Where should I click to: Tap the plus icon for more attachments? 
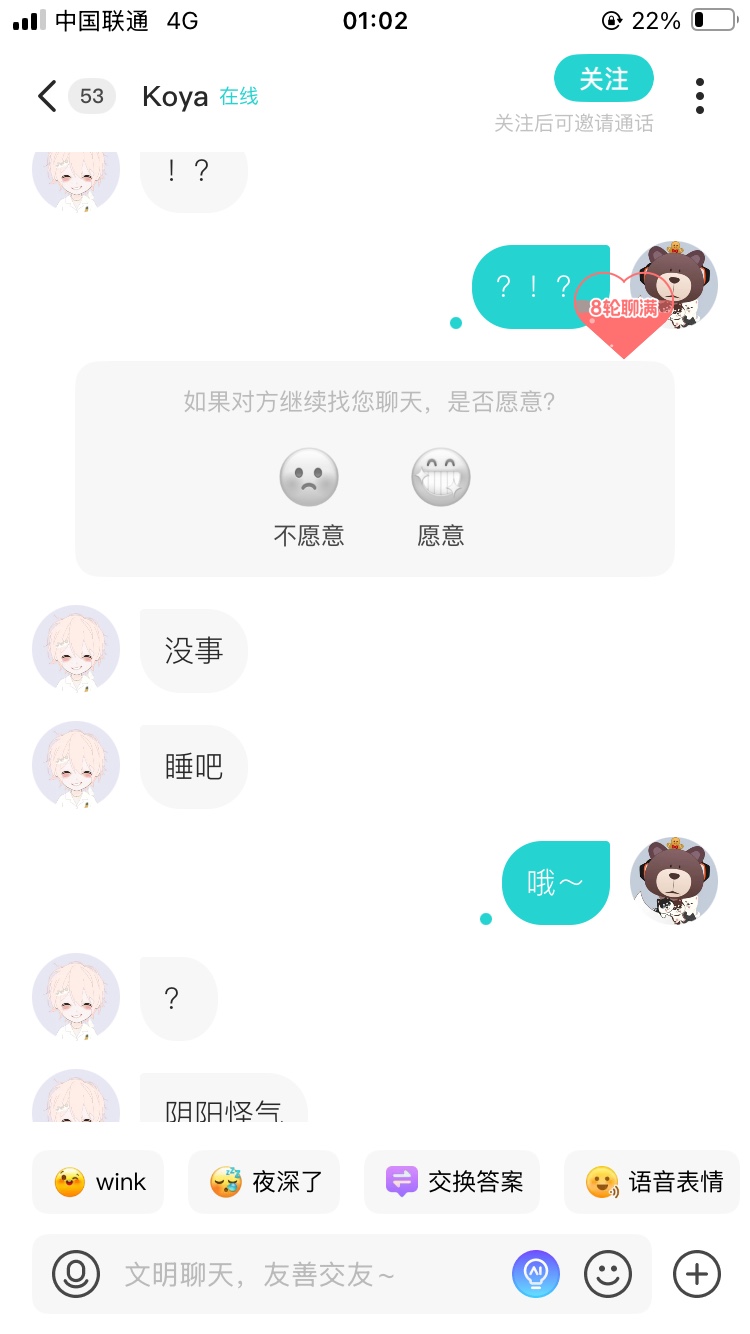click(x=697, y=1274)
